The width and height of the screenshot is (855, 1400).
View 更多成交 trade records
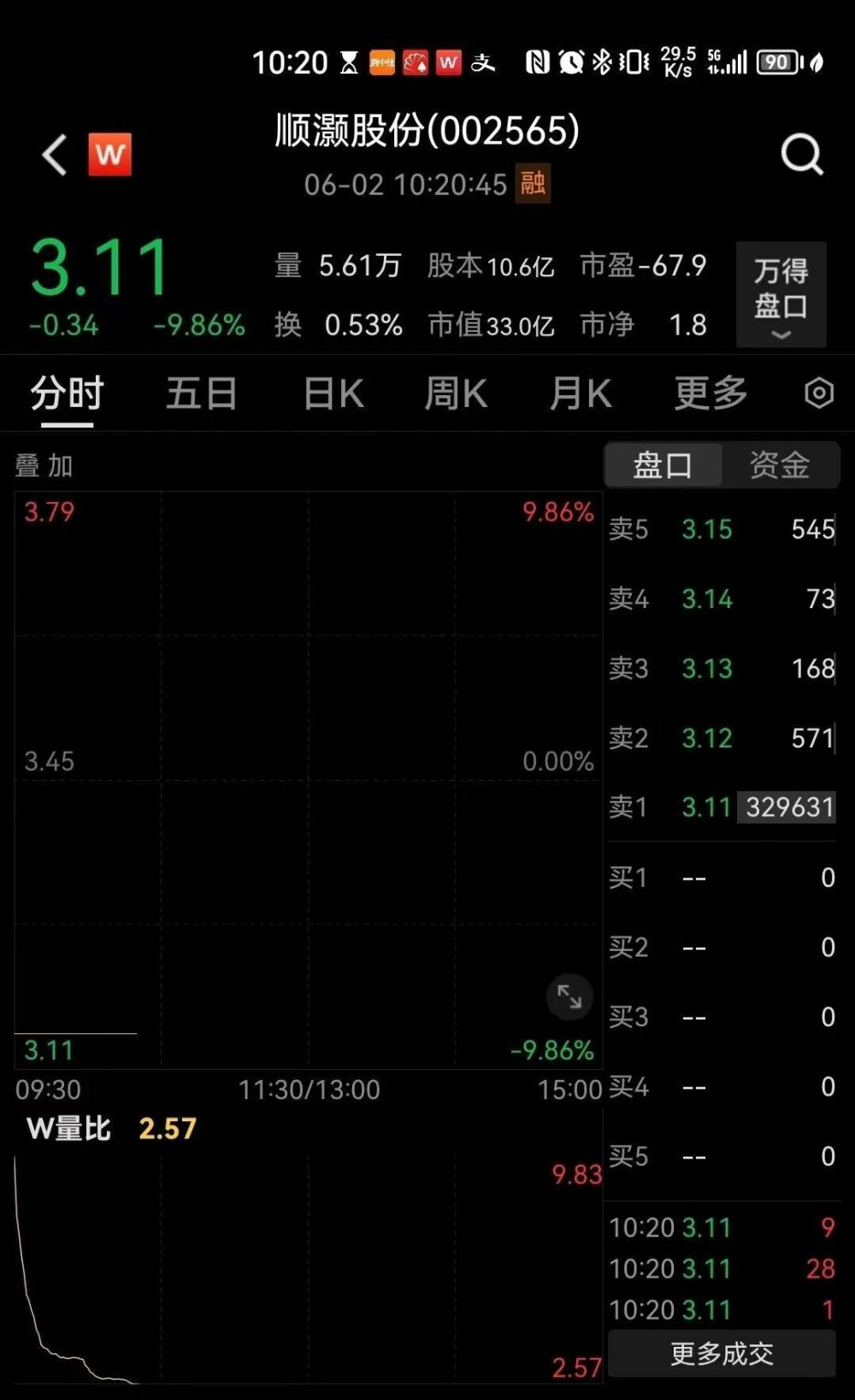(x=722, y=1354)
